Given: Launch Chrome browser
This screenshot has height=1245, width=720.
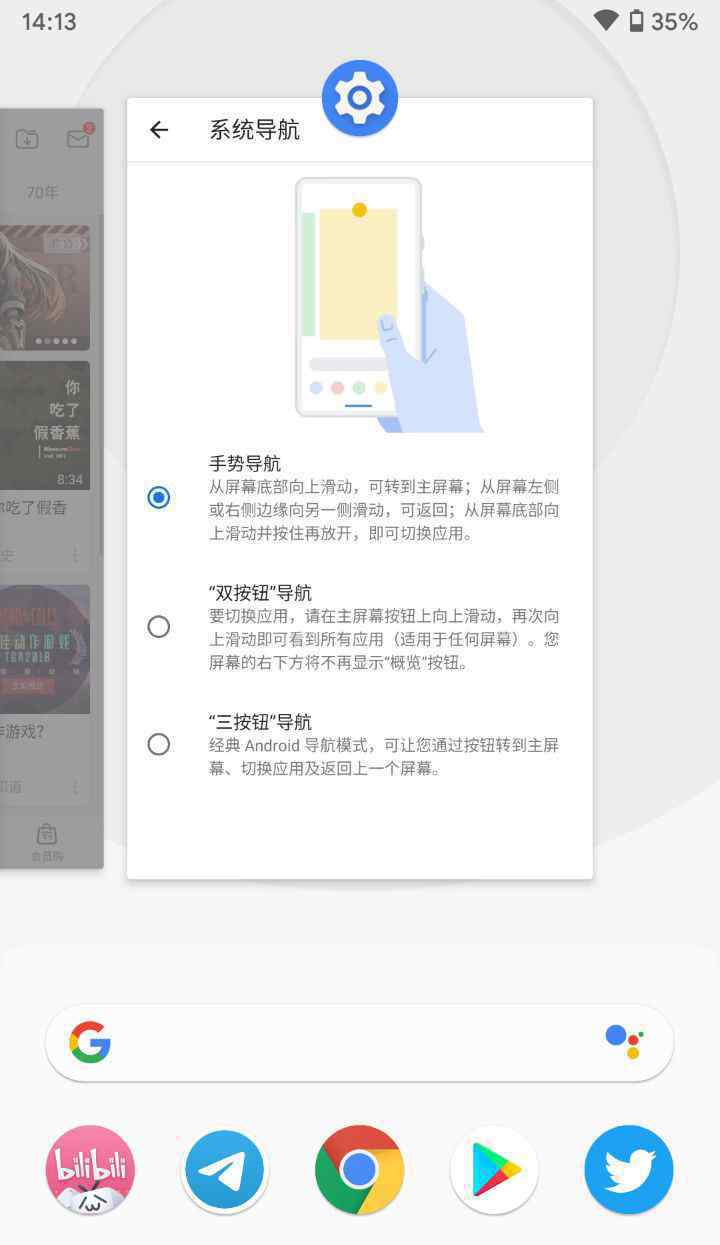Looking at the screenshot, I should [x=360, y=1170].
